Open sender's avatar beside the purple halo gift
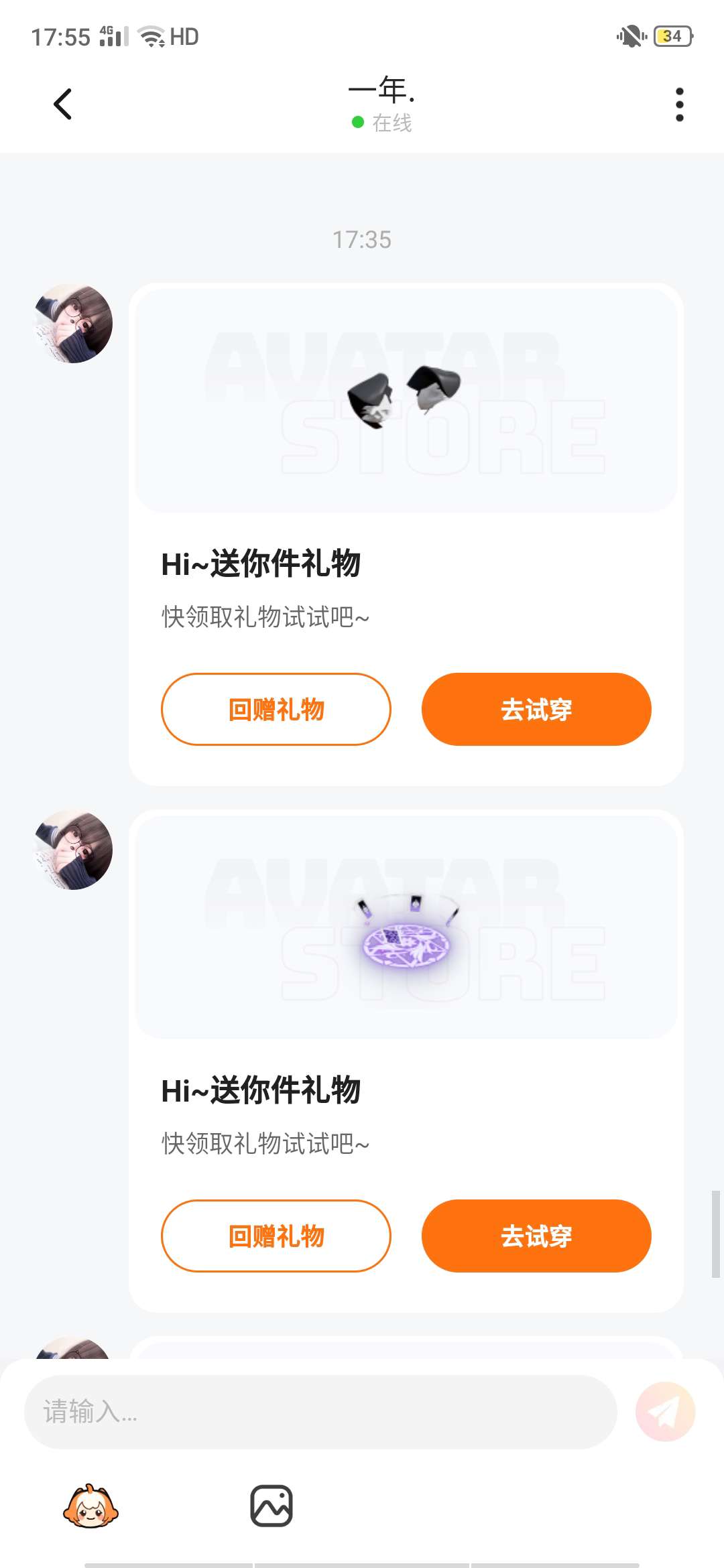Viewport: 724px width, 1568px height. tap(74, 850)
